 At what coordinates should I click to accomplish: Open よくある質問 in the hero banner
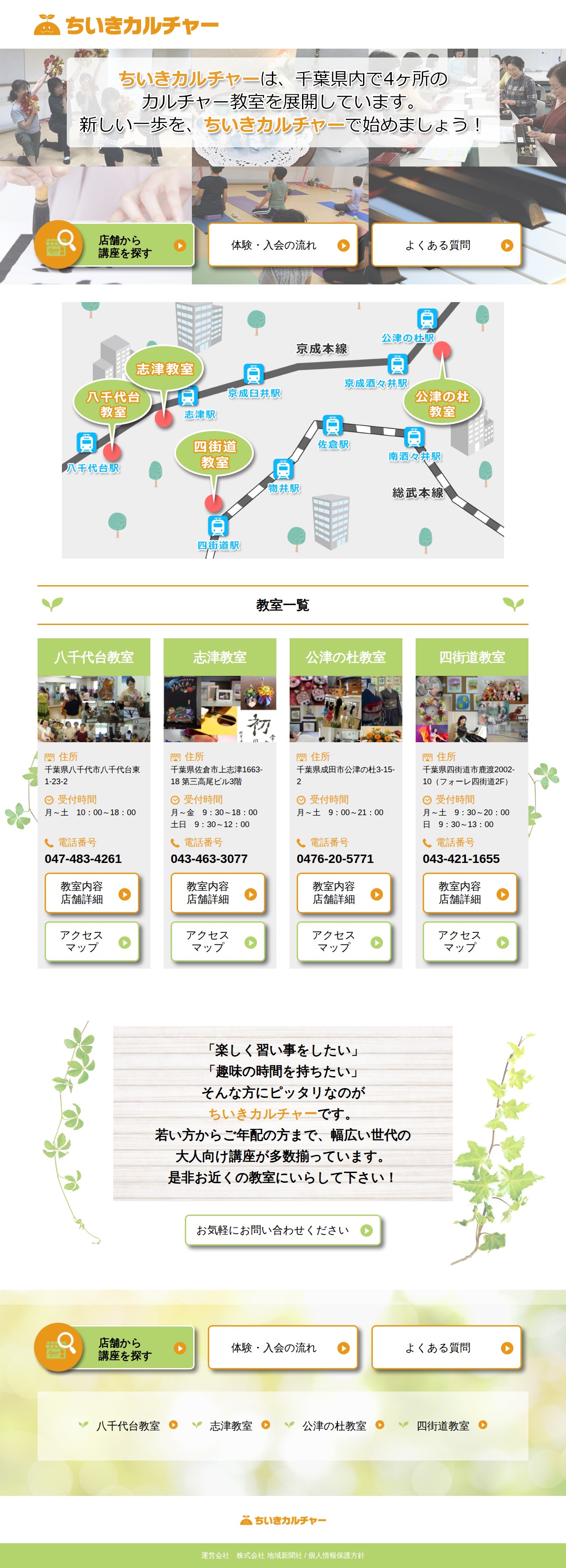(446, 245)
